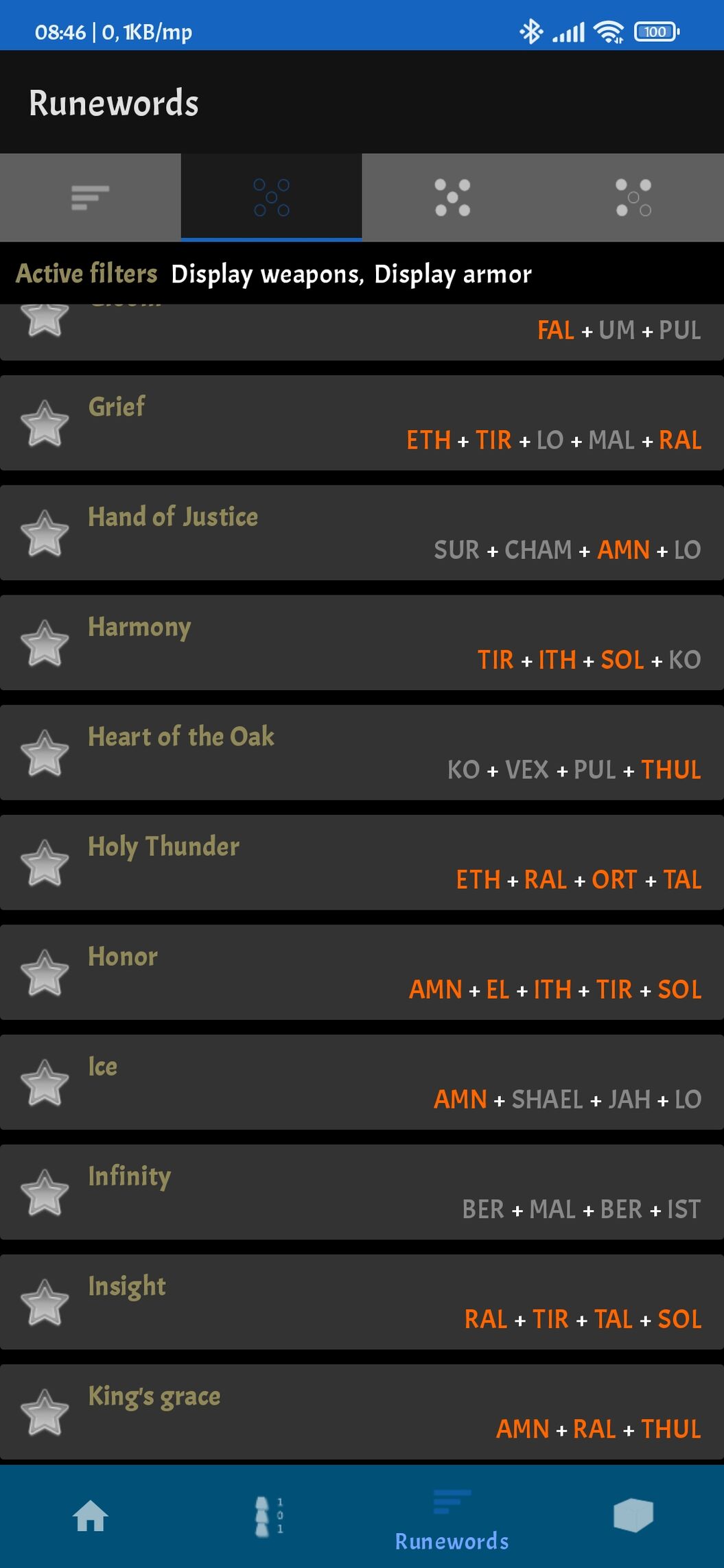The width and height of the screenshot is (724, 1568).
Task: Select the partially filled dots rune tab
Action: (633, 198)
